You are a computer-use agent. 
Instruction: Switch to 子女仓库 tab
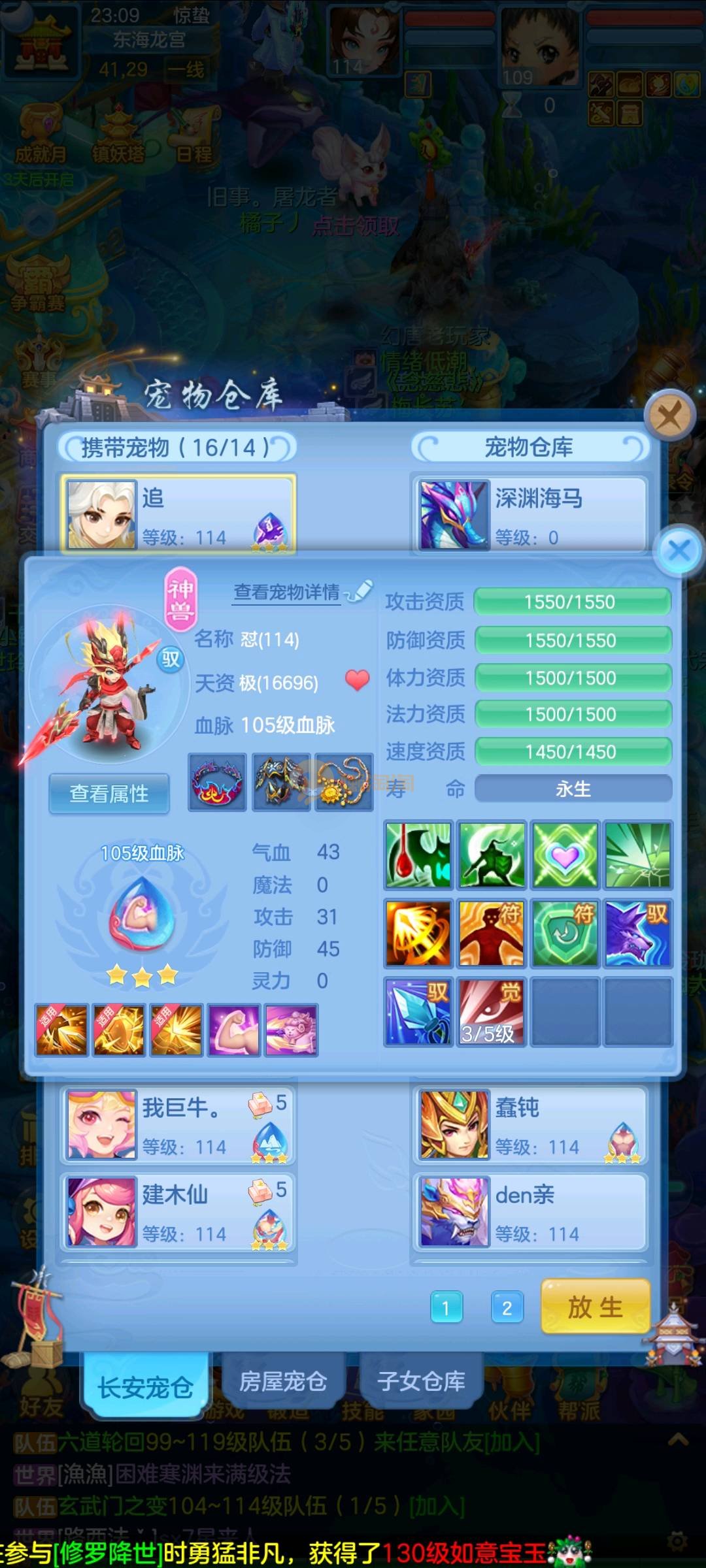coord(421,1380)
